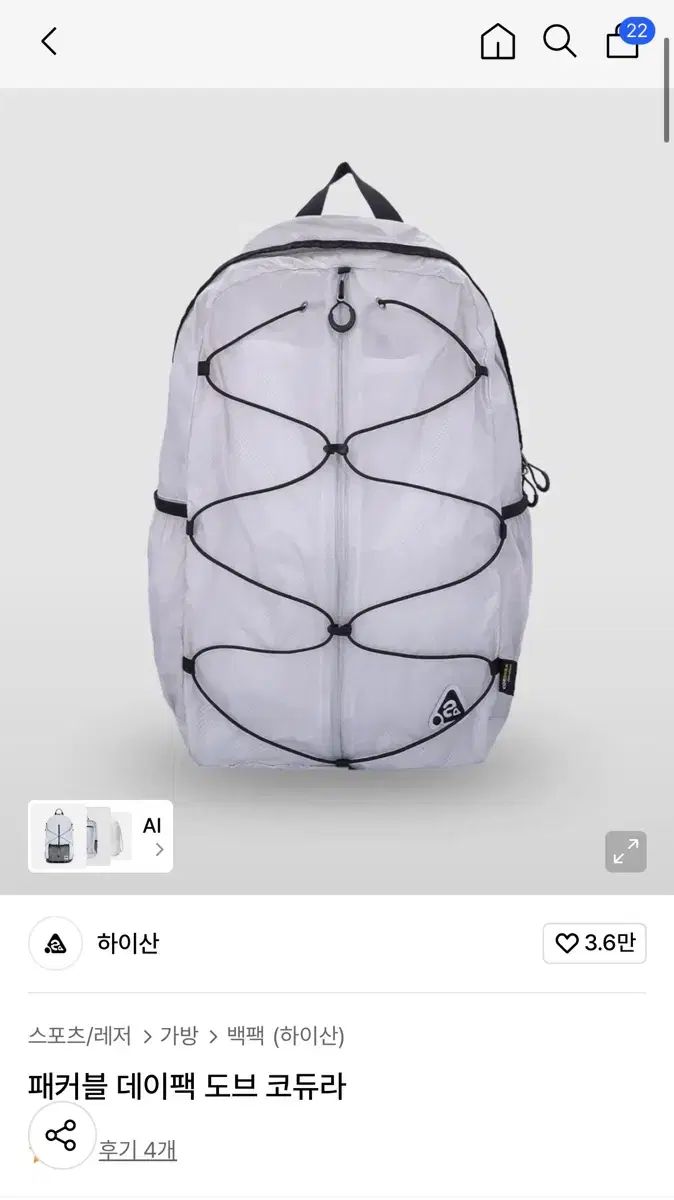Open the AI image thumbnails strip
This screenshot has width=674, height=1200.
pos(100,836)
